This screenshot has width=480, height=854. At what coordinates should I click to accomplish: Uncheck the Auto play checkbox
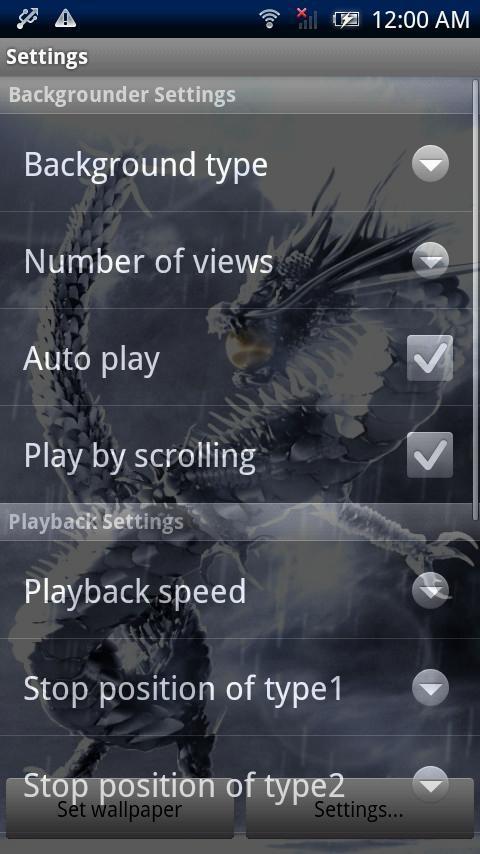(x=430, y=358)
